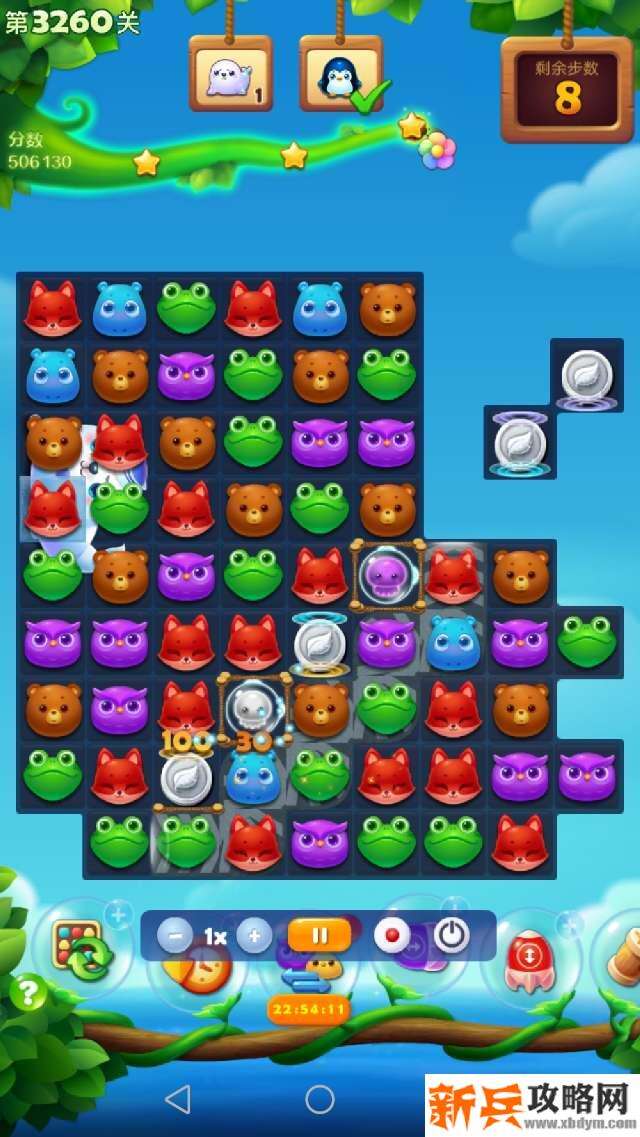This screenshot has width=640, height=1137.
Task: Decrease the playback speed with the minus button
Action: [175, 936]
